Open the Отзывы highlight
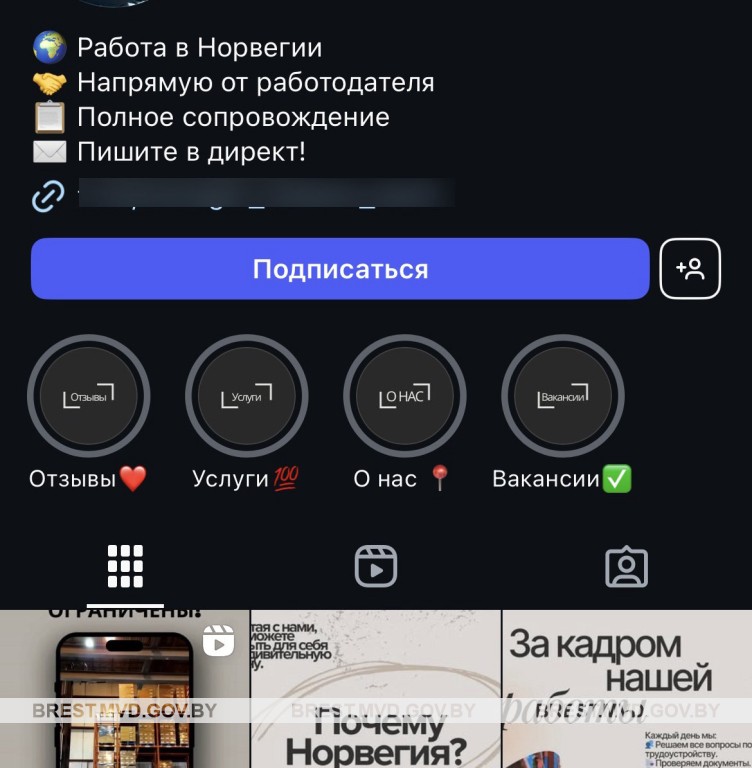 point(88,396)
